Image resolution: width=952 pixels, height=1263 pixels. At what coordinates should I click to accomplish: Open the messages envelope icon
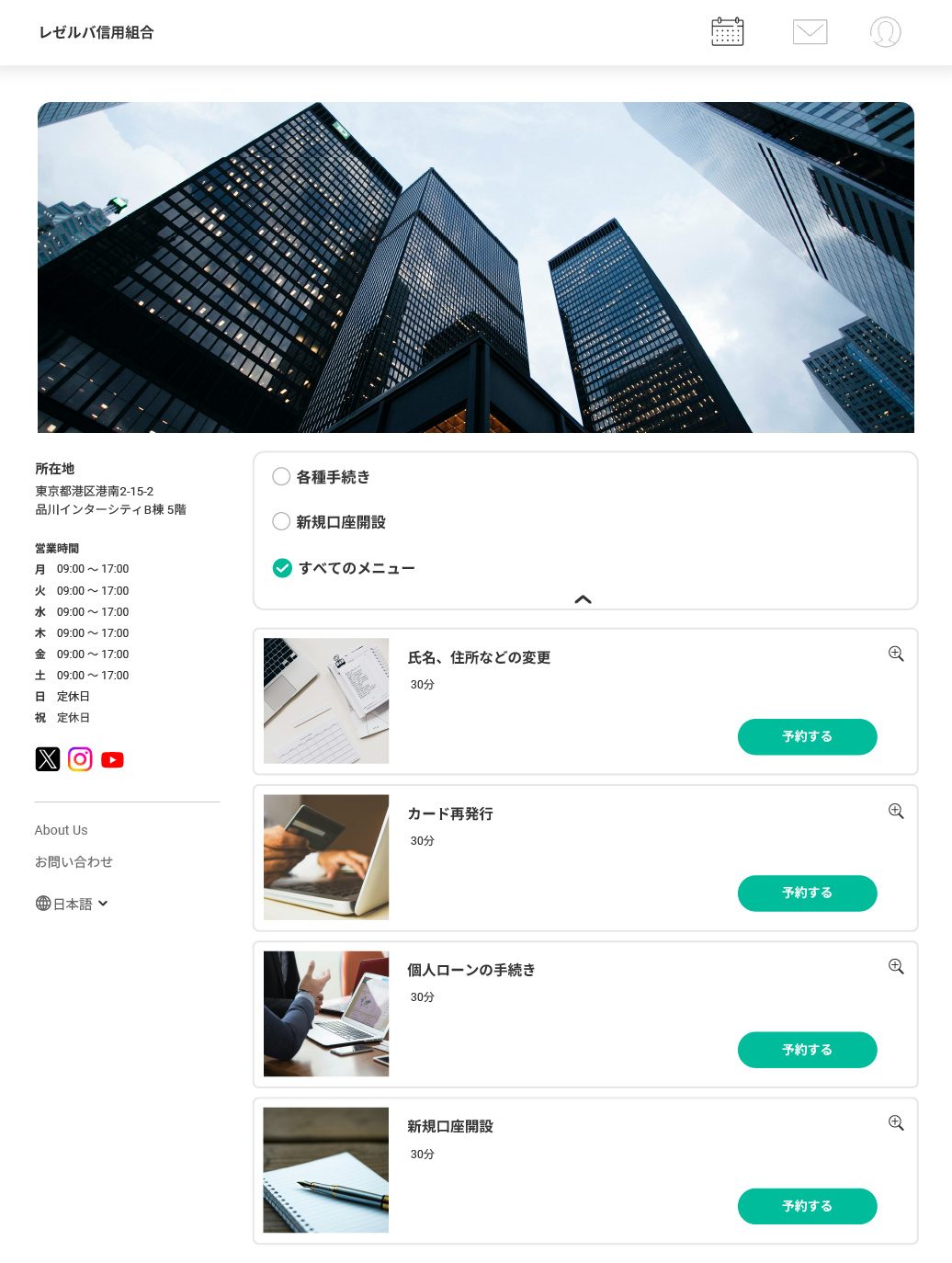(810, 32)
